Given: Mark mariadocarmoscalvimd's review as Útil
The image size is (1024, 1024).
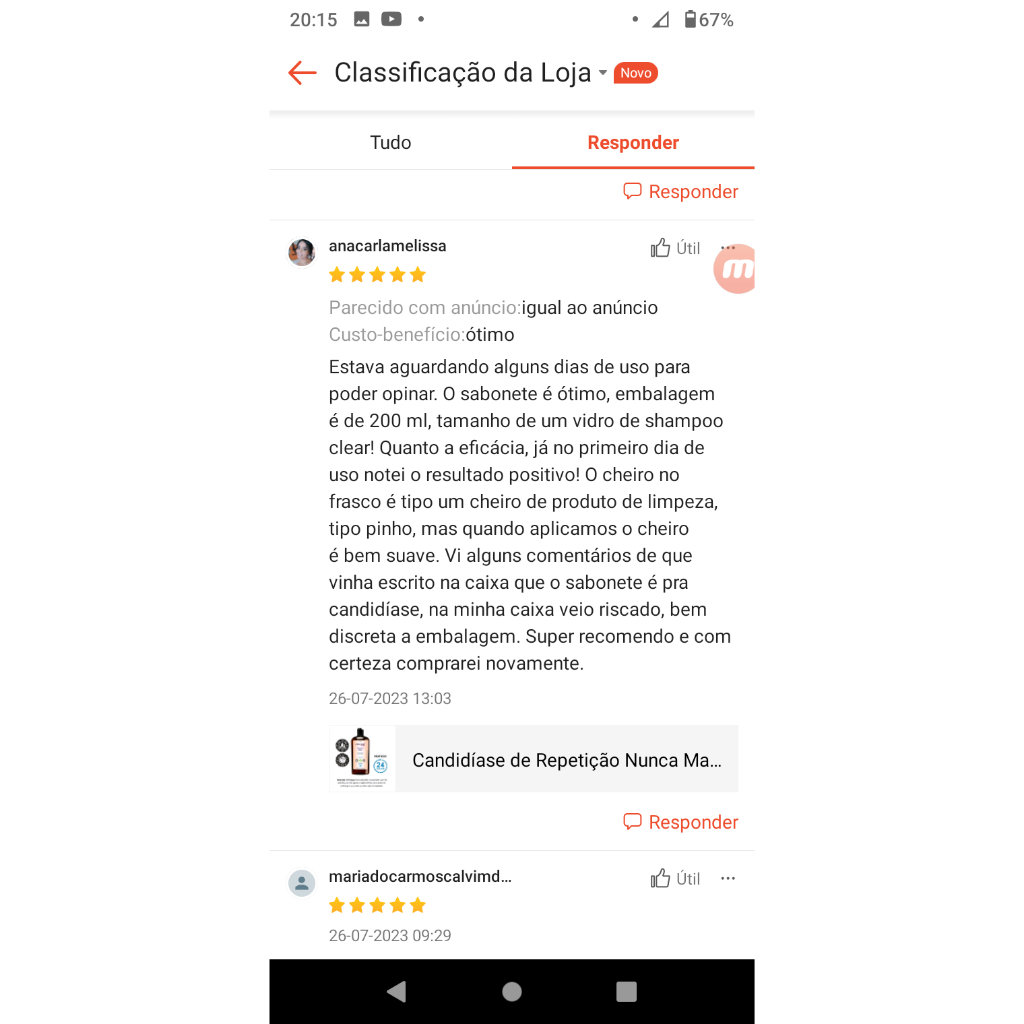Looking at the screenshot, I should pyautogui.click(x=675, y=878).
